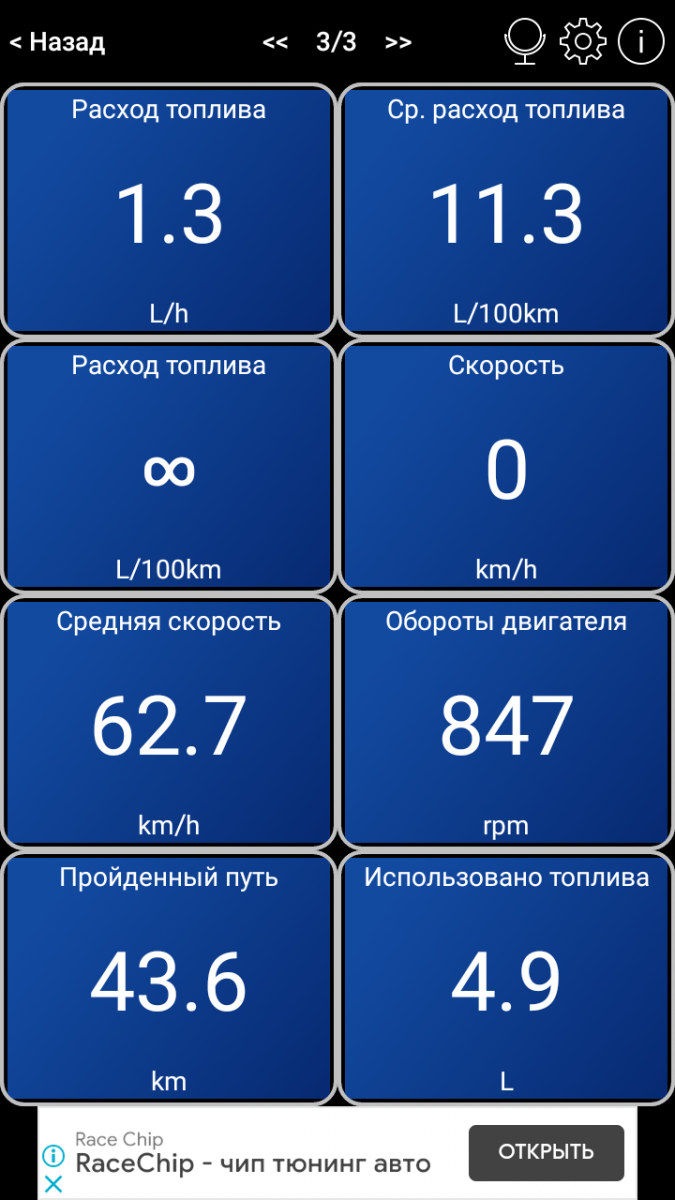Go back with the Назад button
This screenshot has width=675, height=1200.
tap(57, 42)
